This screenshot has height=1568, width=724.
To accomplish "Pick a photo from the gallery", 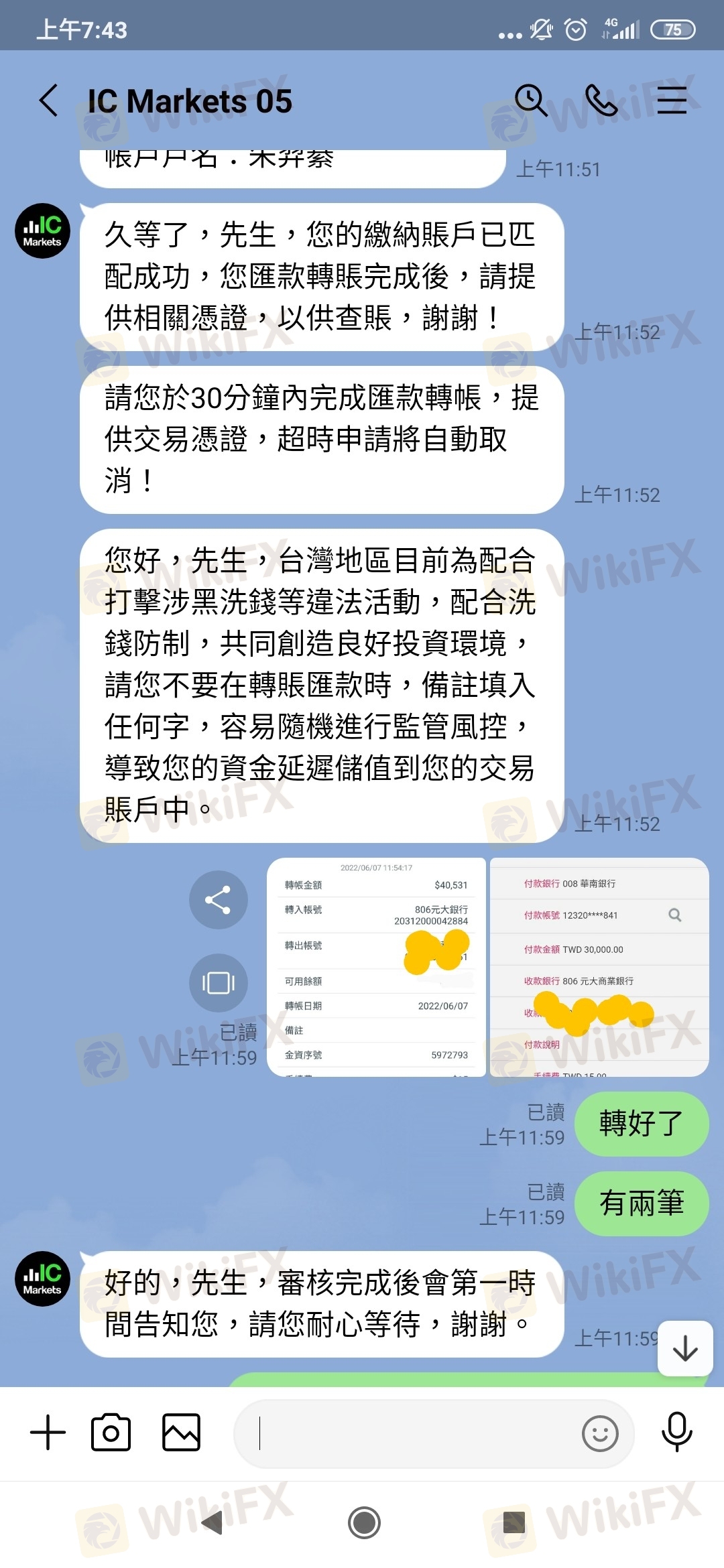I will tap(181, 1433).
